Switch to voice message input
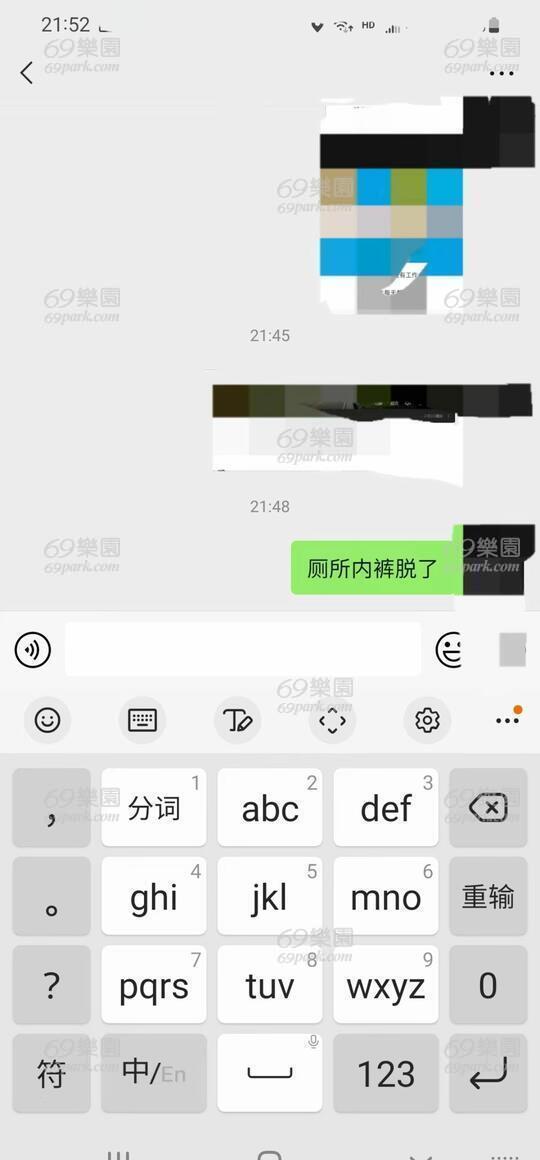The width and height of the screenshot is (540, 1160). [x=33, y=650]
